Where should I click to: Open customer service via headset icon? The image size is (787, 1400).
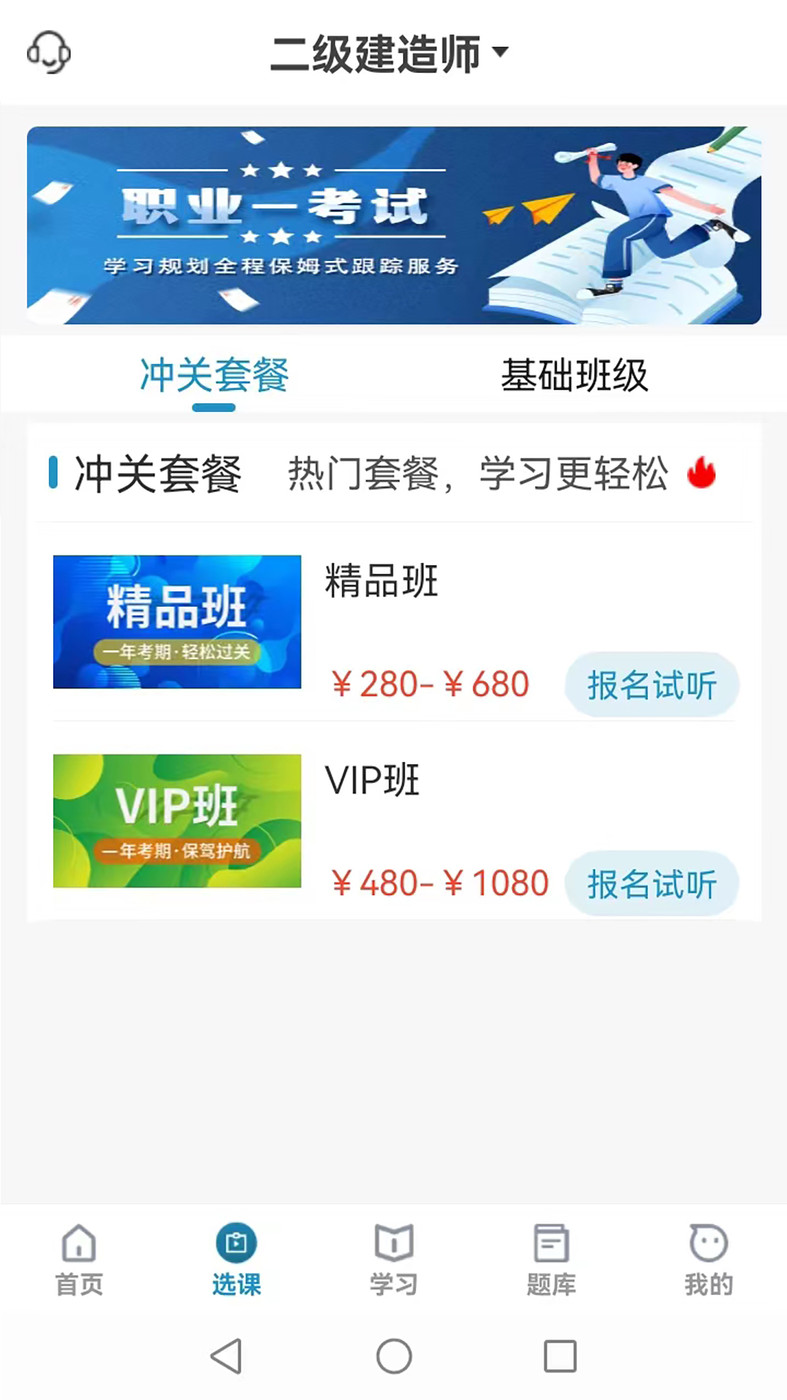tap(48, 53)
